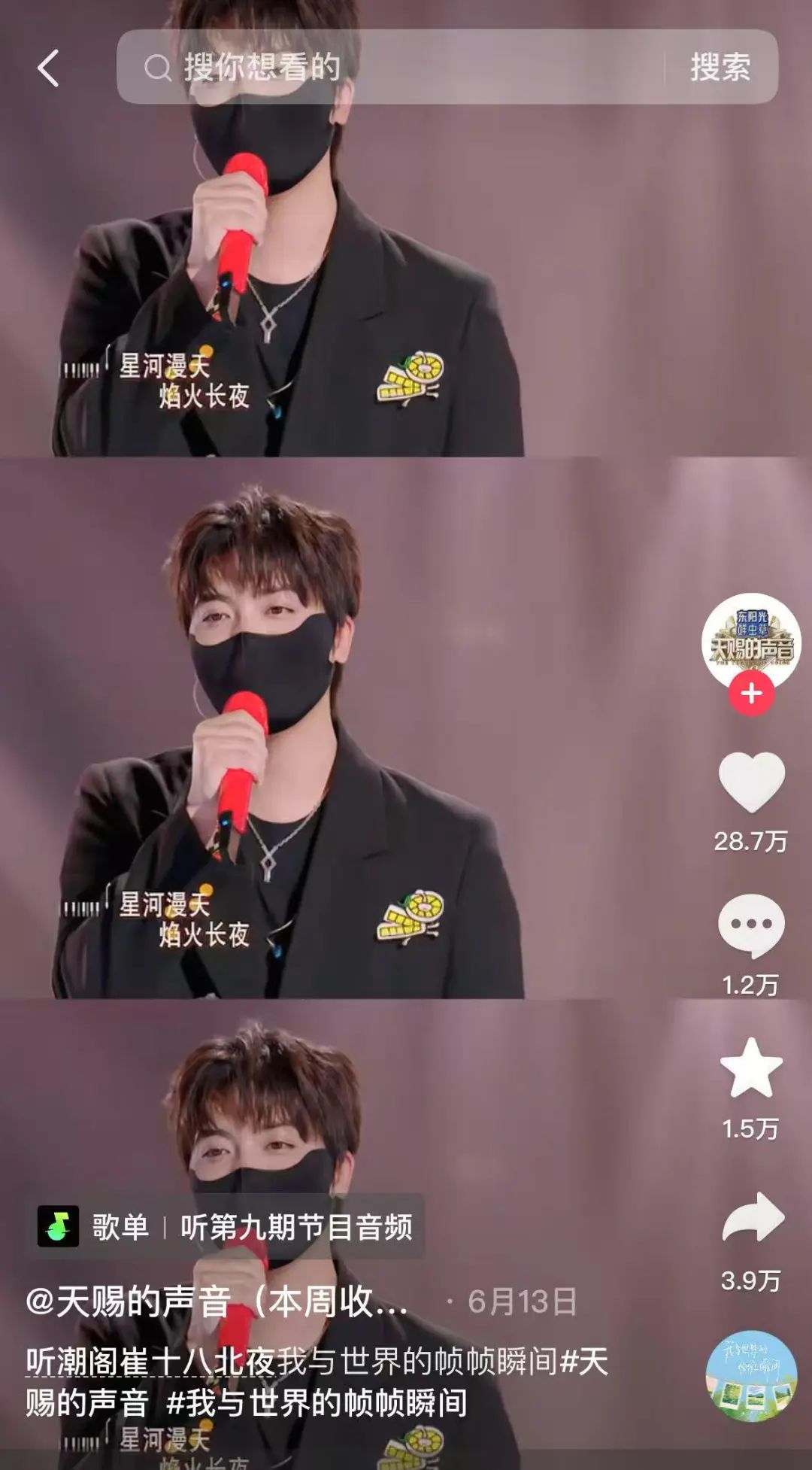Favorite this video with the star icon
This screenshot has height=1470, width=812.
(x=751, y=1068)
